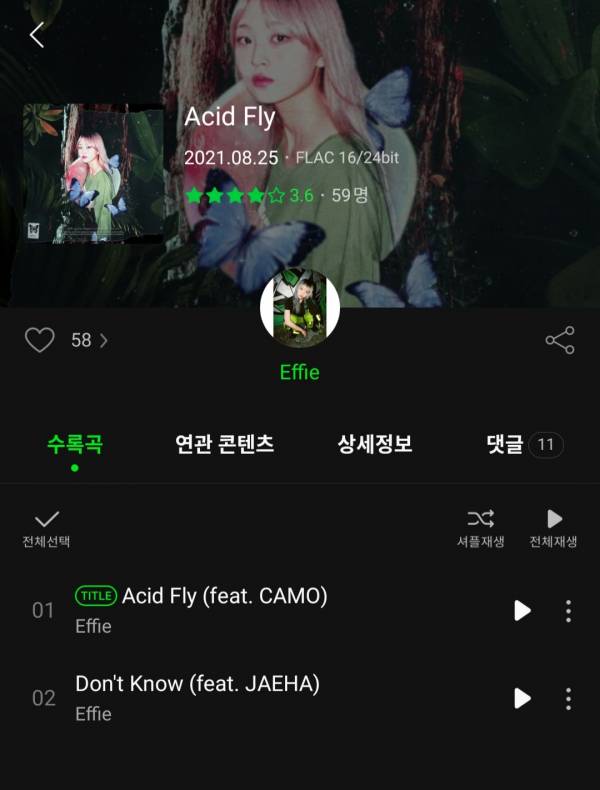Like the album with the heart icon
600x790 pixels.
(40, 340)
